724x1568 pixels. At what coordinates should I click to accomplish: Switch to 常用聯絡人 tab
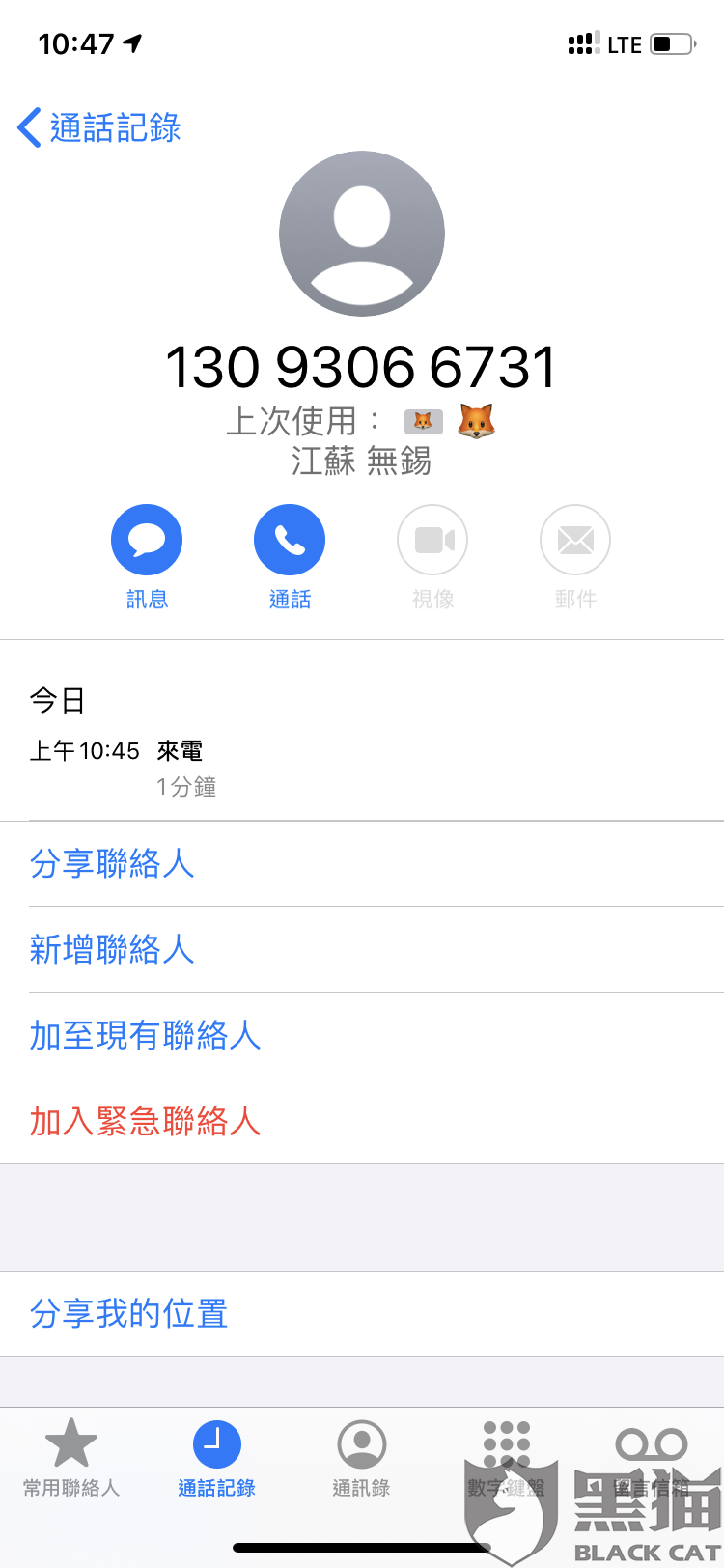tap(71, 1458)
